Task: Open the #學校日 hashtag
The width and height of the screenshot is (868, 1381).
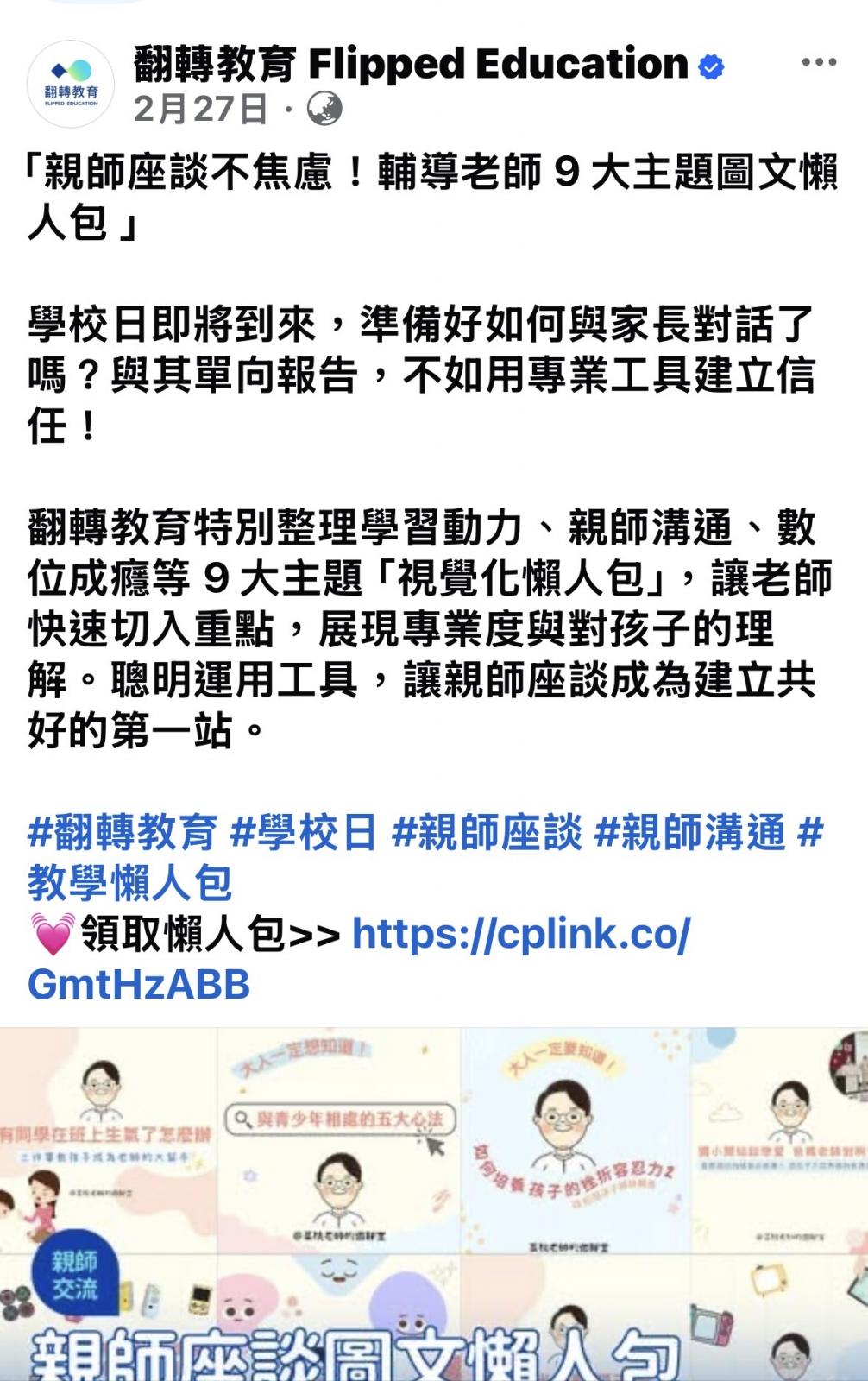Action: [x=303, y=833]
